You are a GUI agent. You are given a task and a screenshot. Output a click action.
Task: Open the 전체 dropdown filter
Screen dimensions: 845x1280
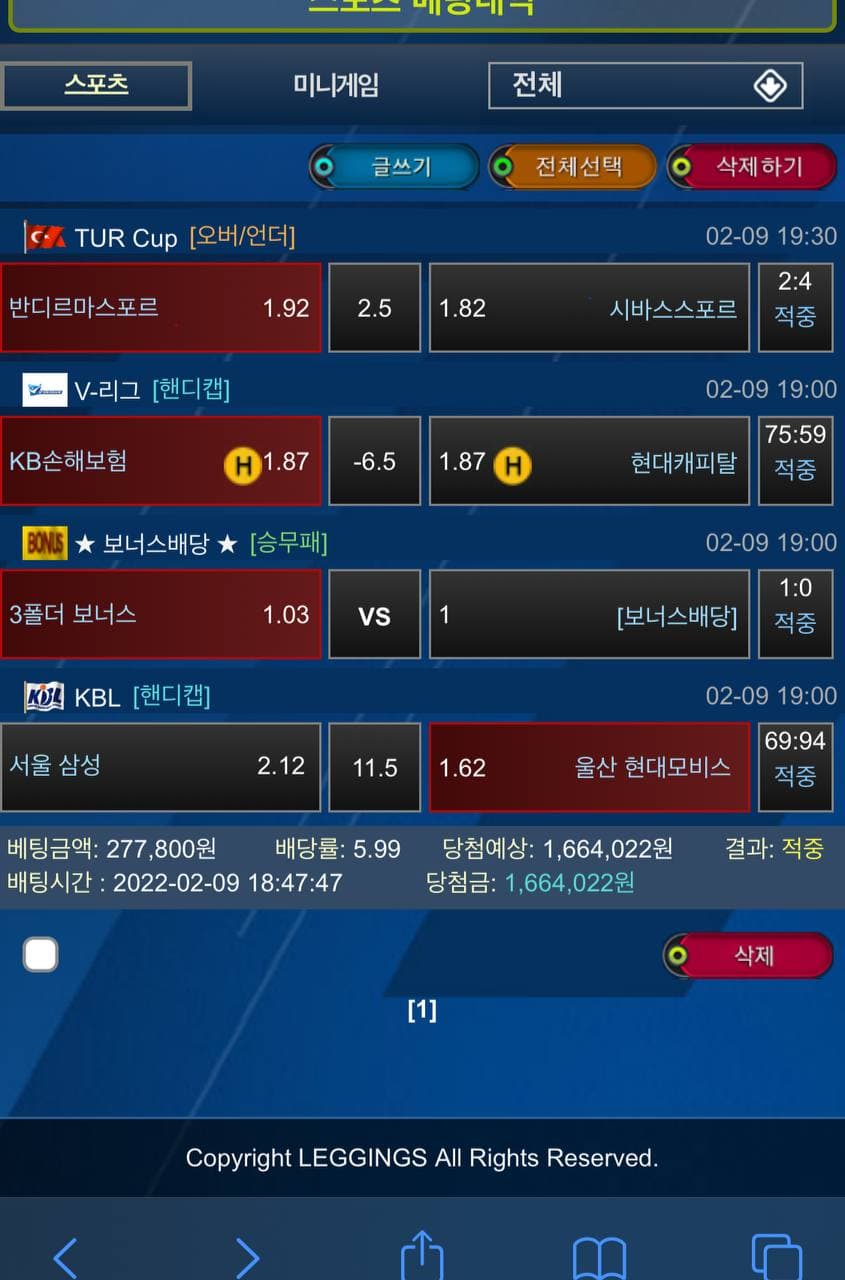(645, 85)
